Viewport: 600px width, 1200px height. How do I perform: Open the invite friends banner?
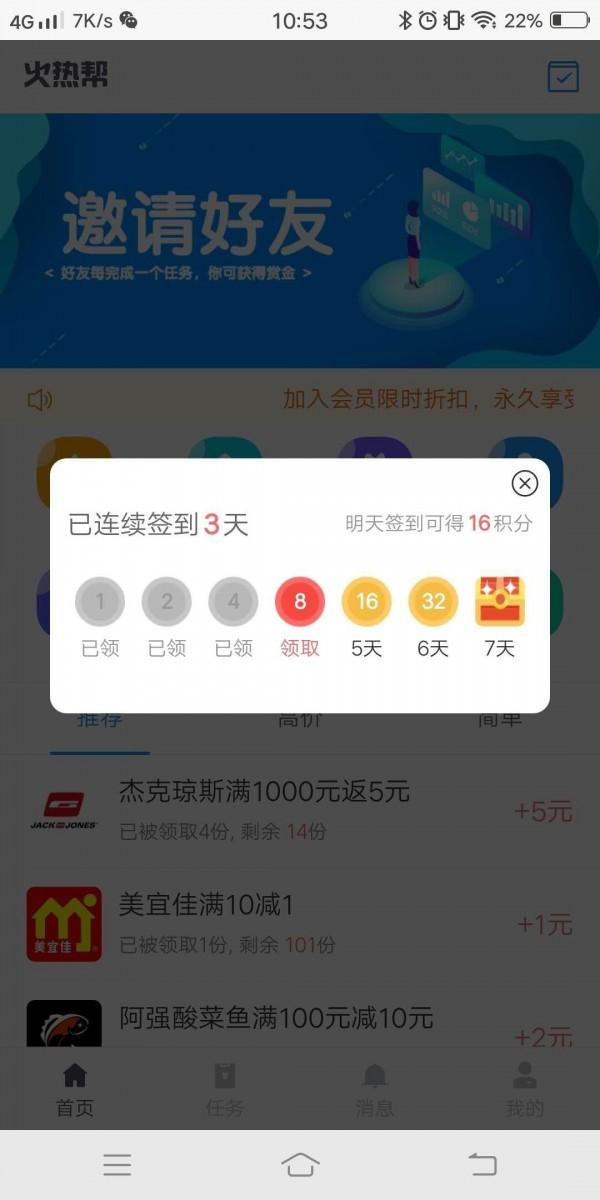[300, 240]
